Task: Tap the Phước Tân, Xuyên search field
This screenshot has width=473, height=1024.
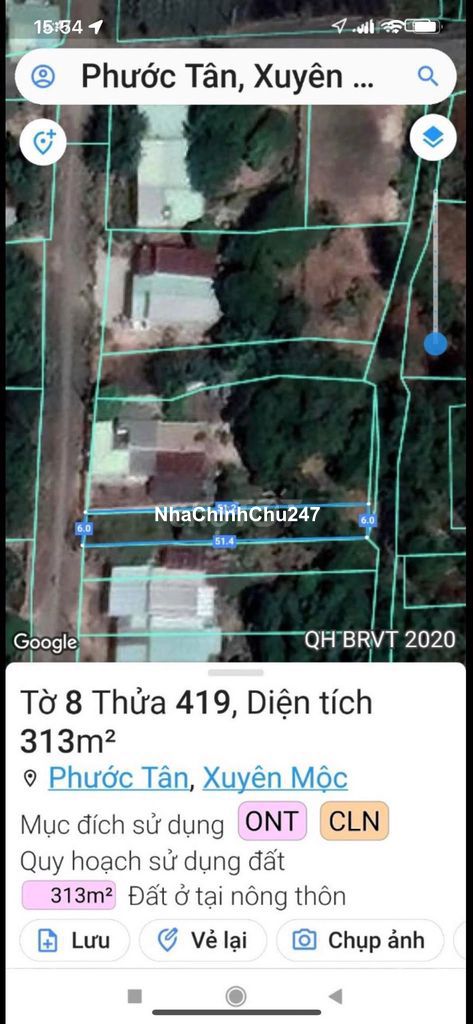Action: pyautogui.click(x=227, y=76)
